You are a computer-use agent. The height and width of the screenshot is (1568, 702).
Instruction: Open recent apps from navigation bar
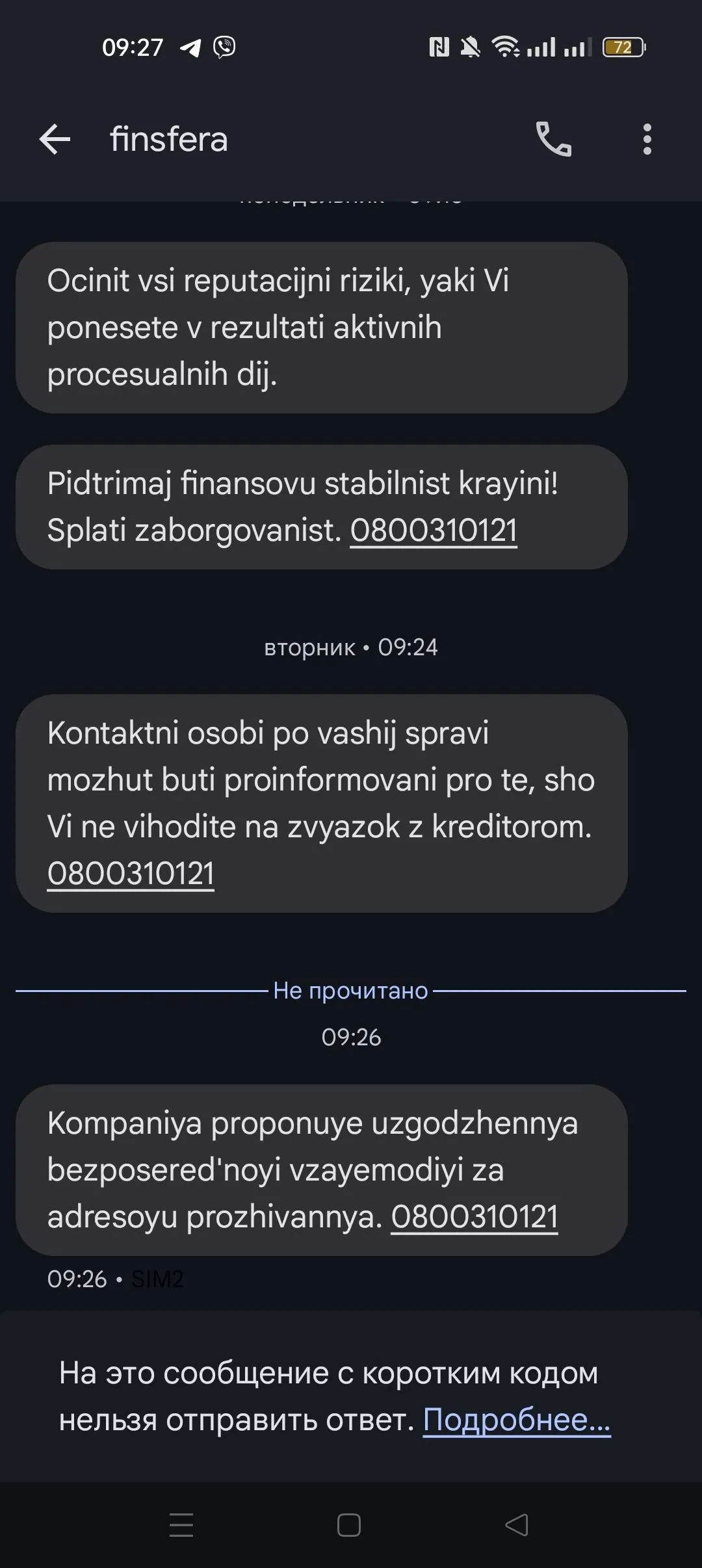point(181,1524)
